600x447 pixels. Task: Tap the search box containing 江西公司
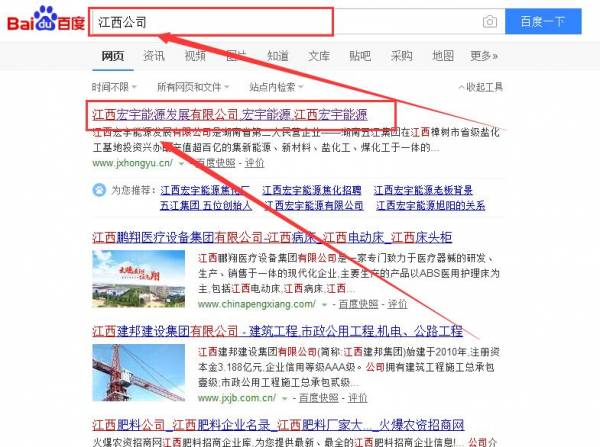280,21
